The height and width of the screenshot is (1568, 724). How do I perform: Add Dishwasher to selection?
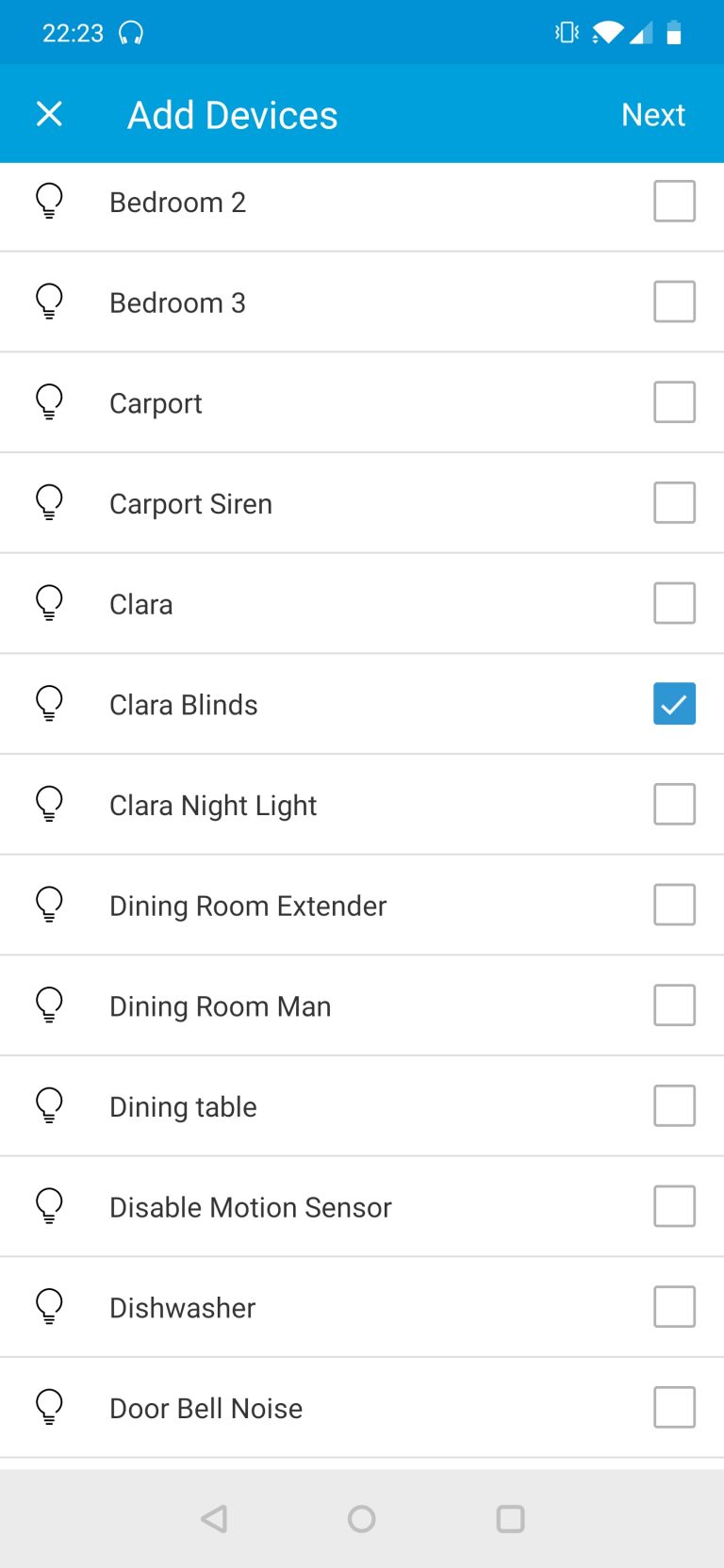pos(674,1307)
